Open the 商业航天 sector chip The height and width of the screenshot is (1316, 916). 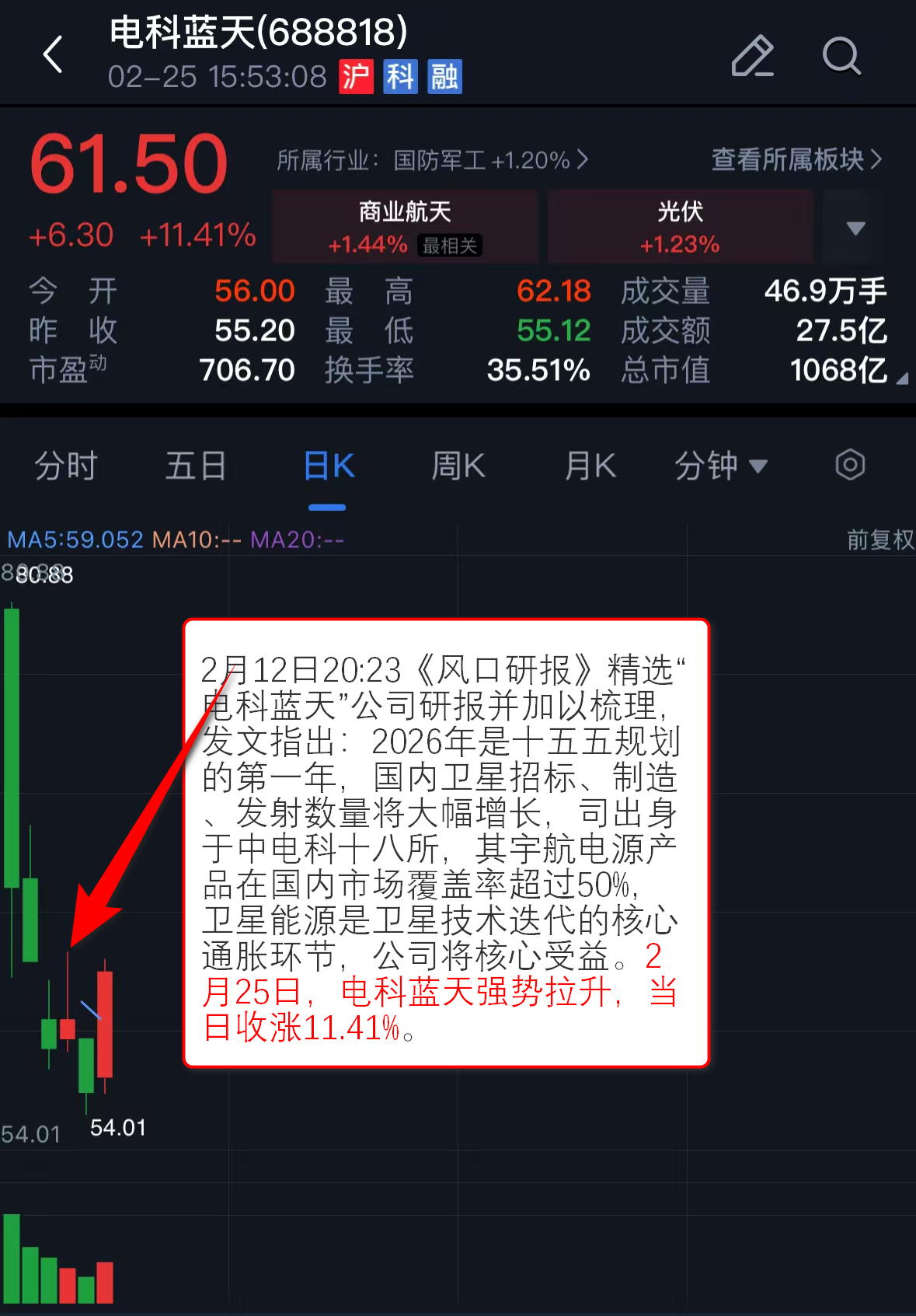(x=405, y=227)
